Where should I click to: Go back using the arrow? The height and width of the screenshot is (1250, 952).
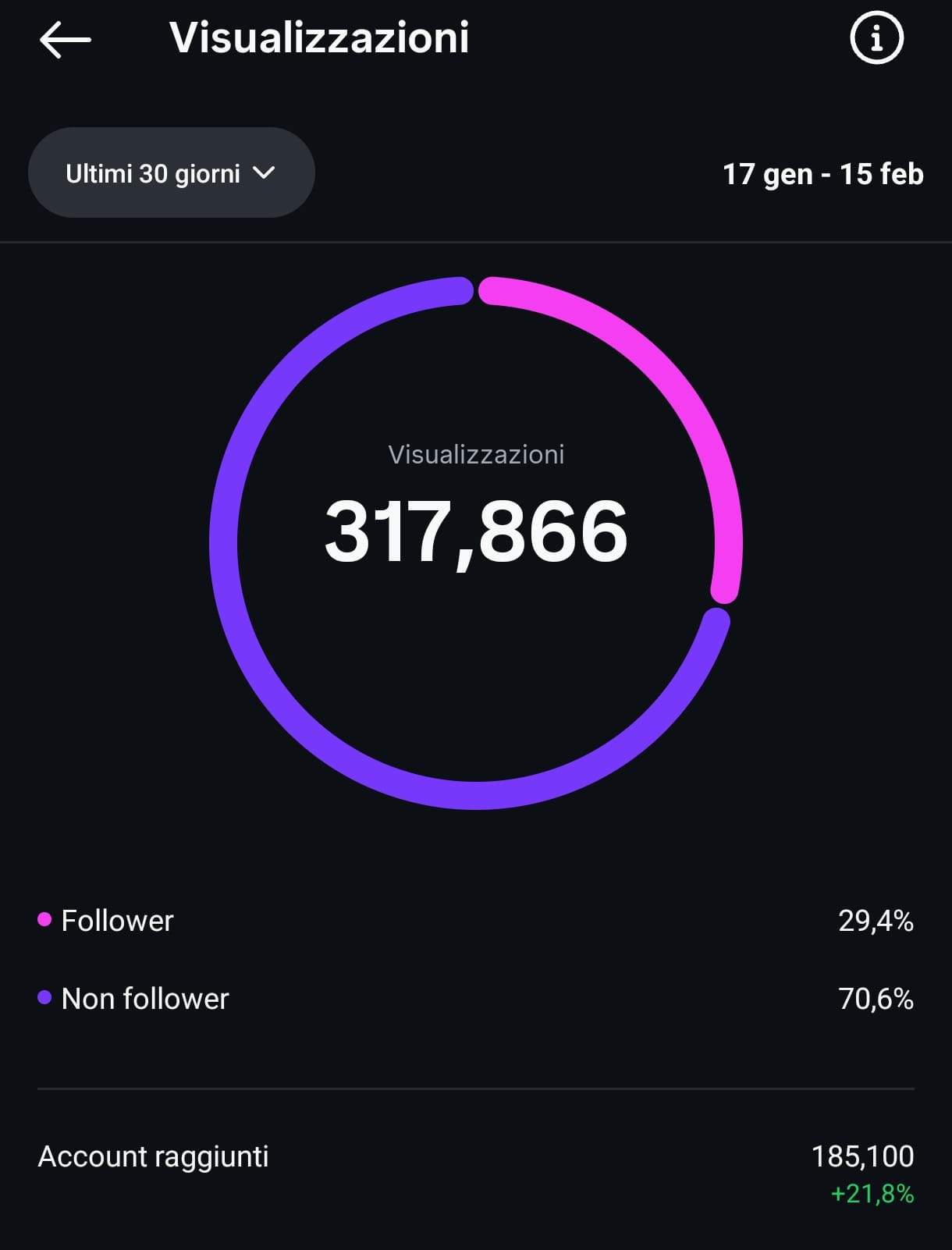coord(66,39)
